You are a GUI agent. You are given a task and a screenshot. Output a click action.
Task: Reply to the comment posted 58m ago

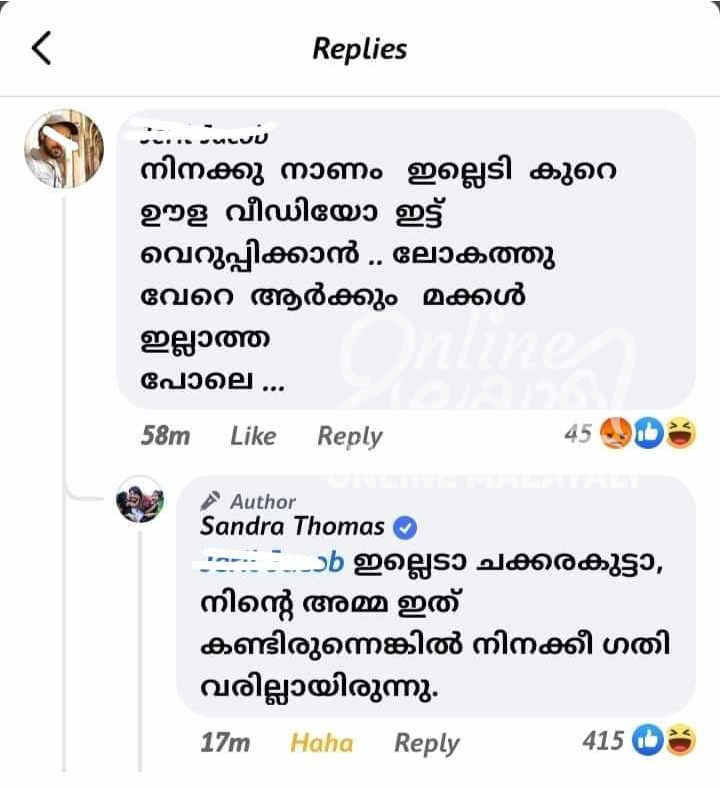pos(349,436)
